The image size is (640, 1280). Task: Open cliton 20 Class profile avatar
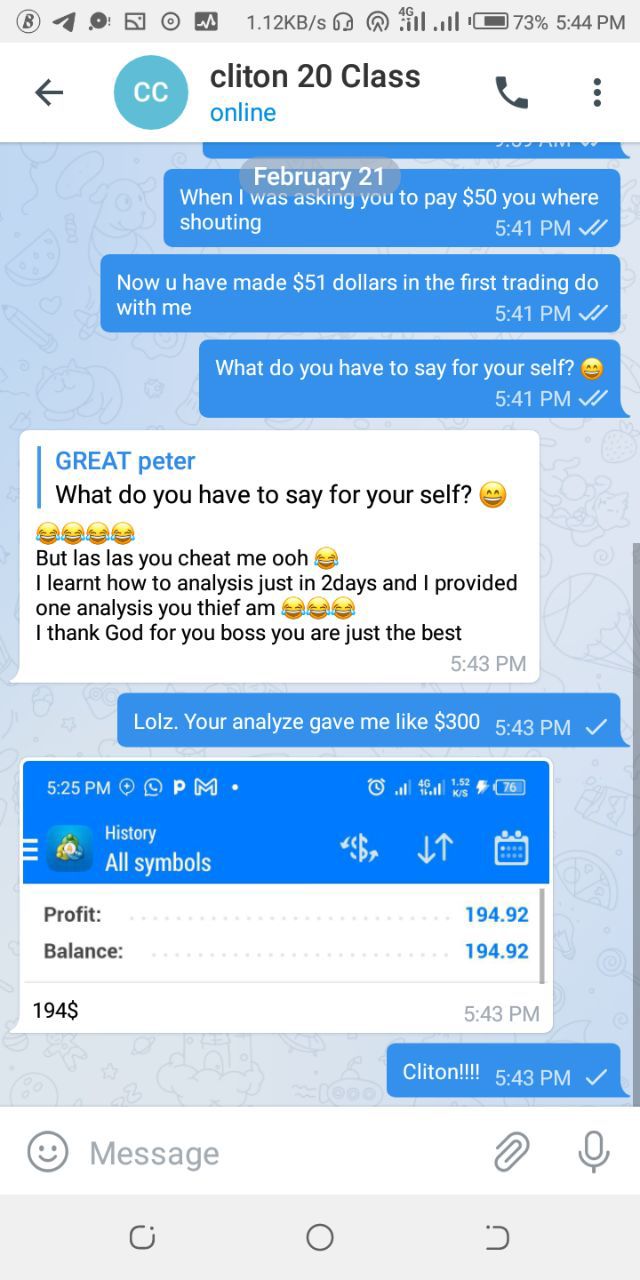click(151, 93)
